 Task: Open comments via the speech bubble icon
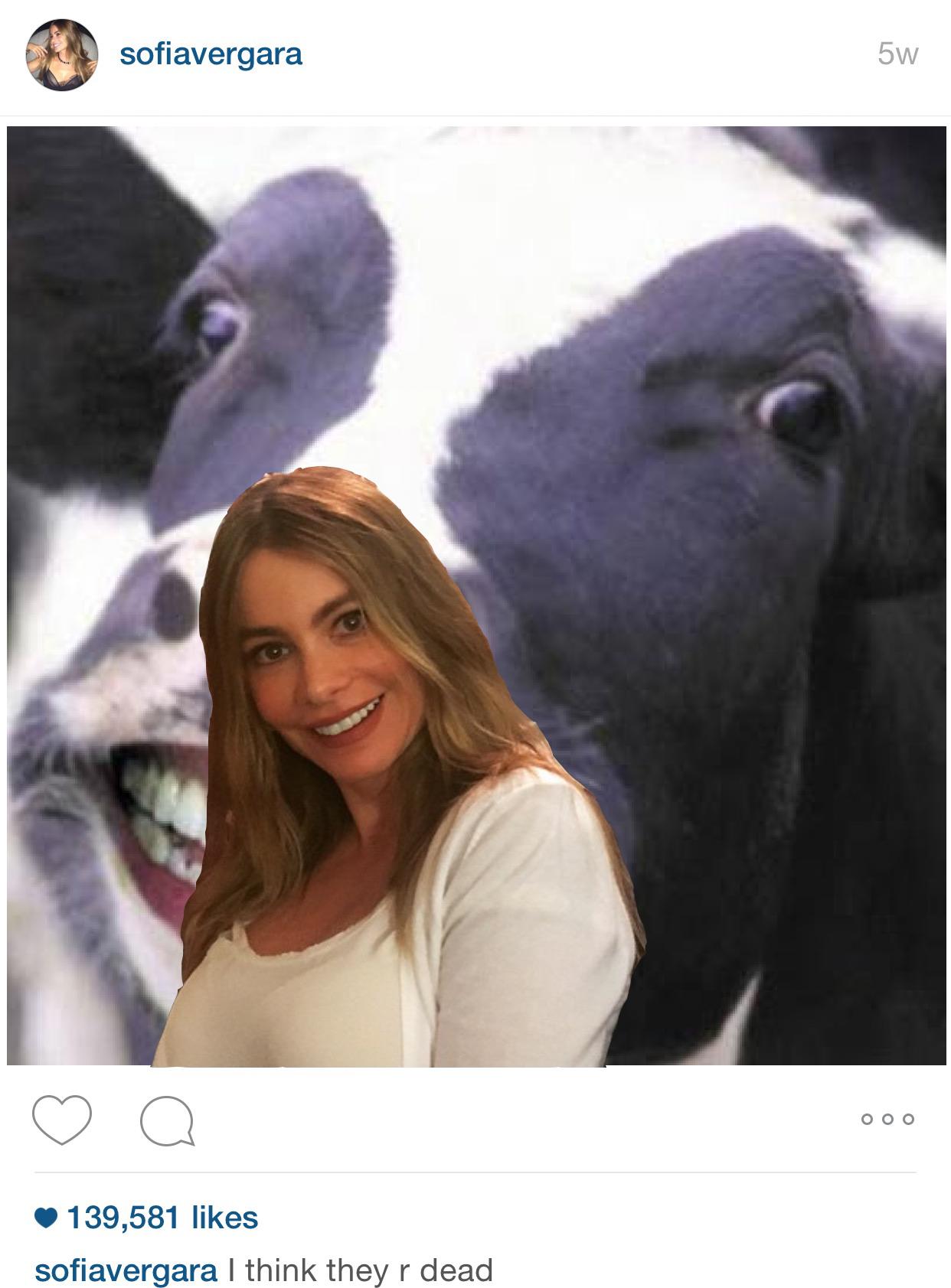pos(166,1121)
